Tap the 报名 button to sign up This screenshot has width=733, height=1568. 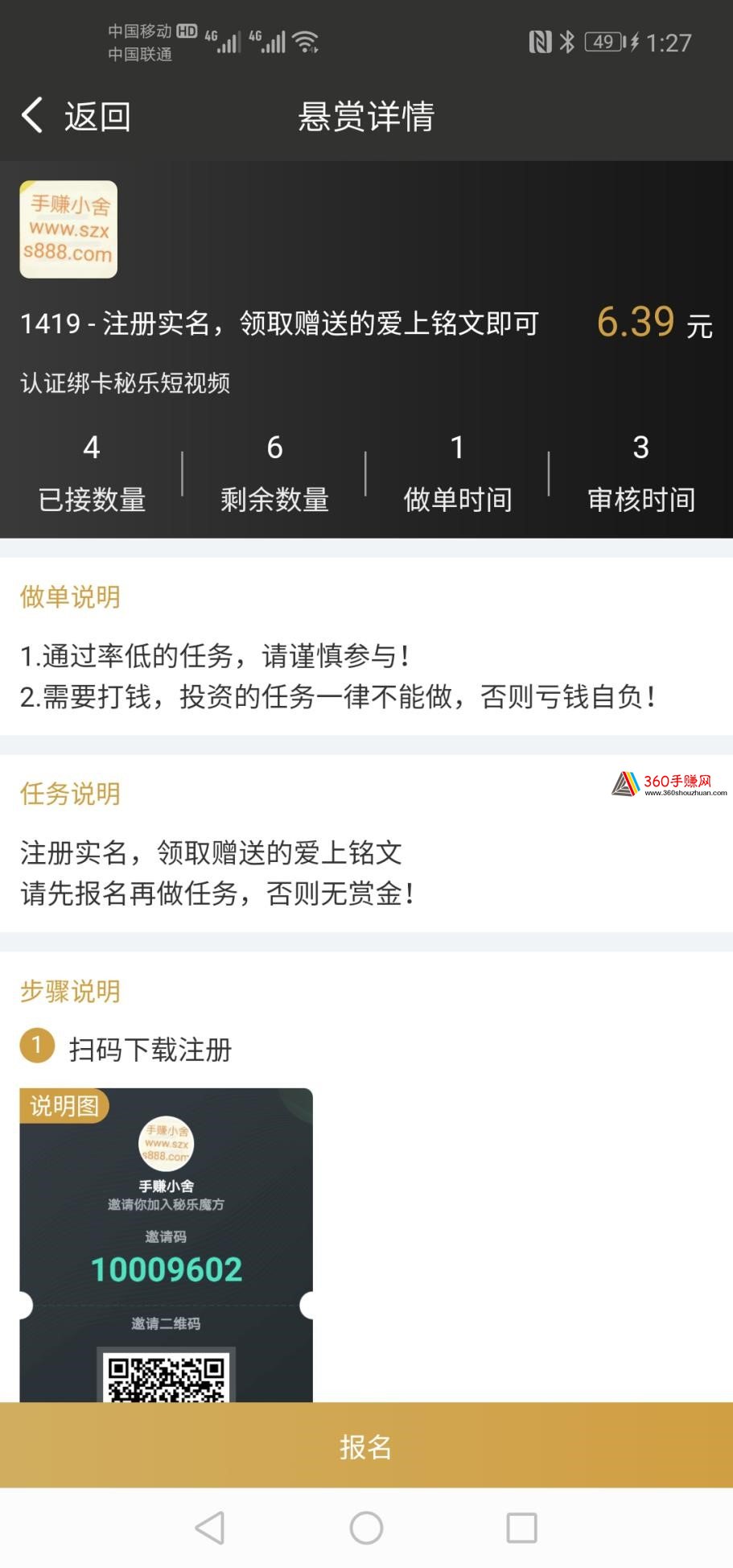[366, 1446]
